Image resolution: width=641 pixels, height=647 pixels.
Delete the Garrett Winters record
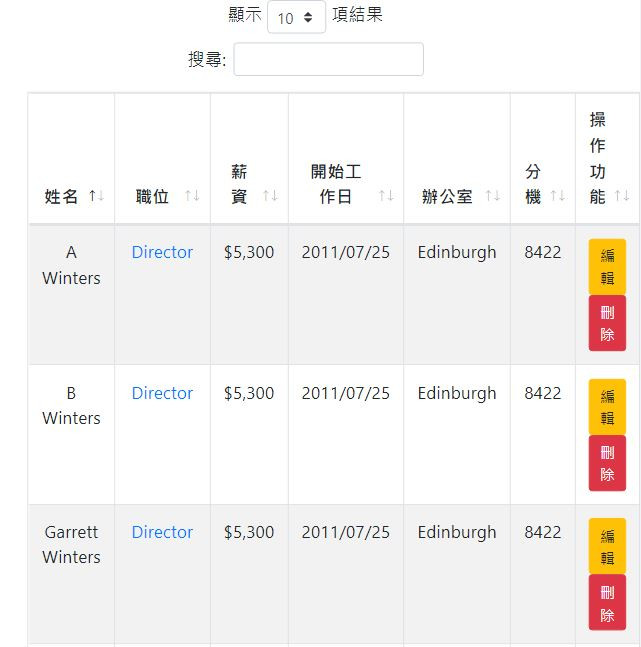click(x=607, y=602)
